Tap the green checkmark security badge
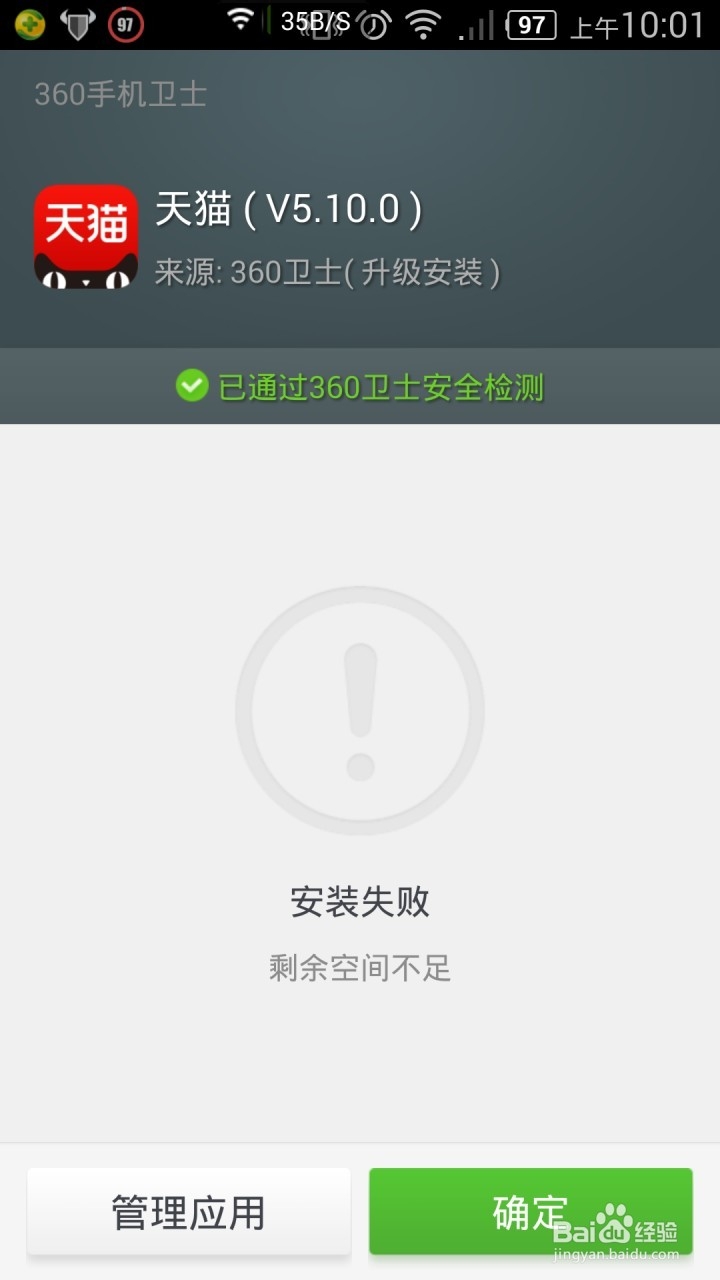Image resolution: width=720 pixels, height=1280 pixels. 193,385
